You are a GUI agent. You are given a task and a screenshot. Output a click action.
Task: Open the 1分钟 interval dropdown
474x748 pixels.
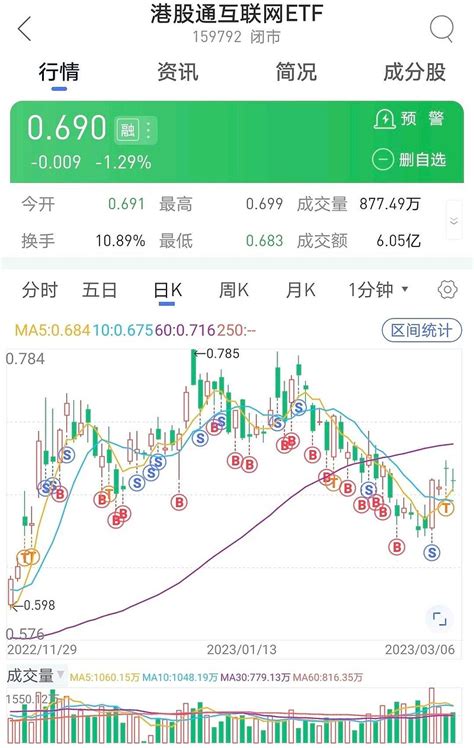coord(378,290)
